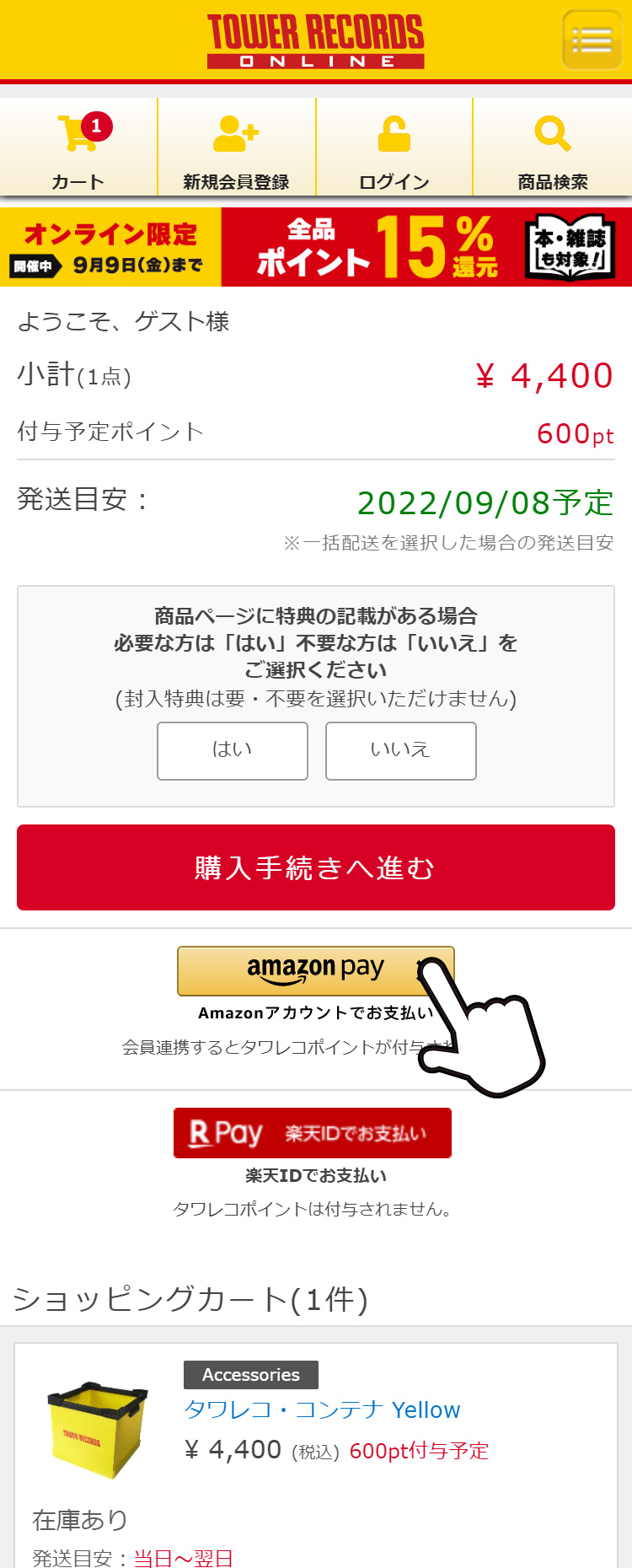The image size is (632, 1568).
Task: Pay with the Amazon Pay button
Action: tap(316, 970)
